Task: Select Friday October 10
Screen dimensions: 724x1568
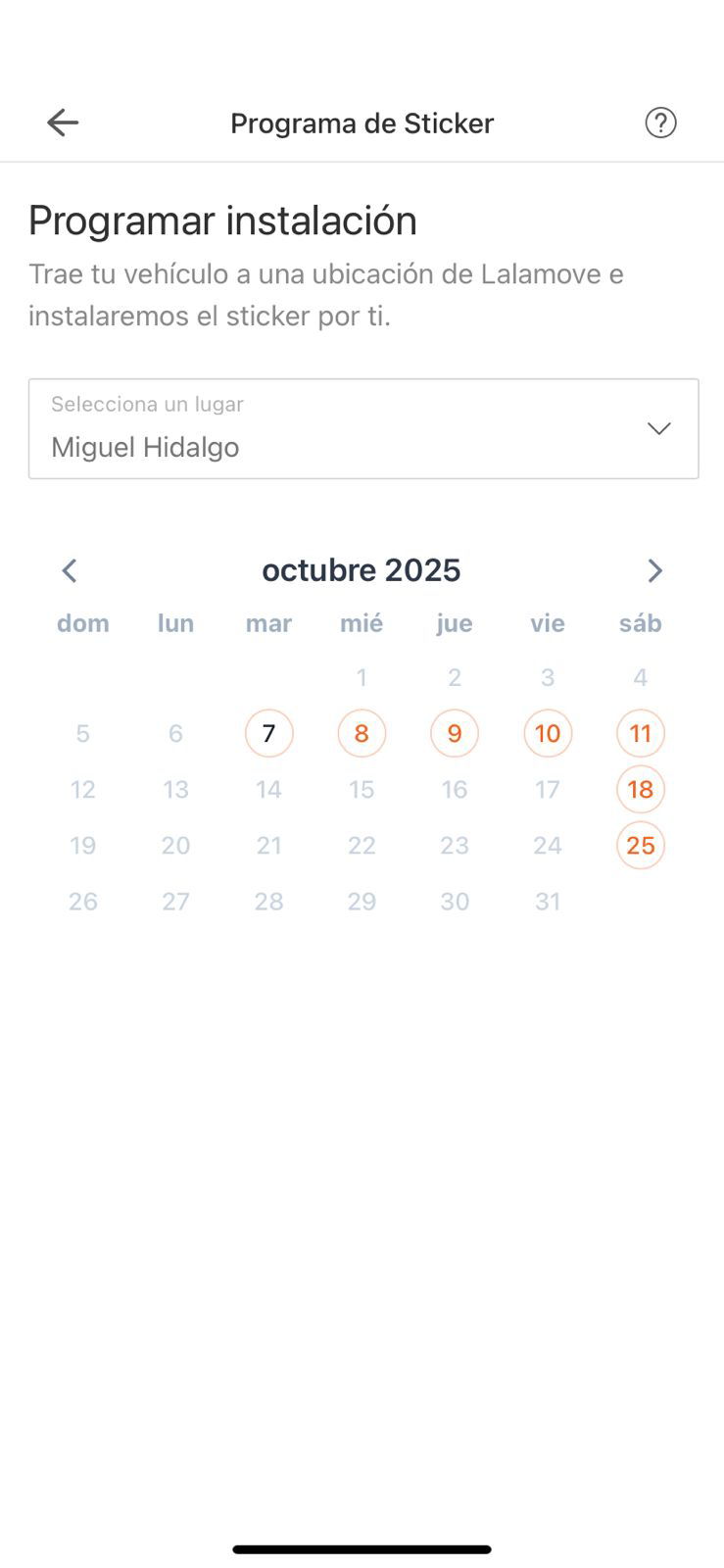Action: coord(548,733)
